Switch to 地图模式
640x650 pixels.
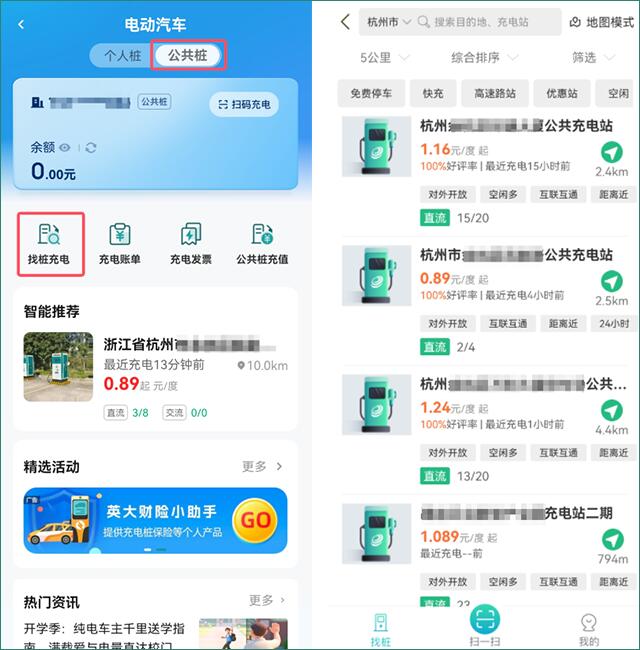coord(602,22)
